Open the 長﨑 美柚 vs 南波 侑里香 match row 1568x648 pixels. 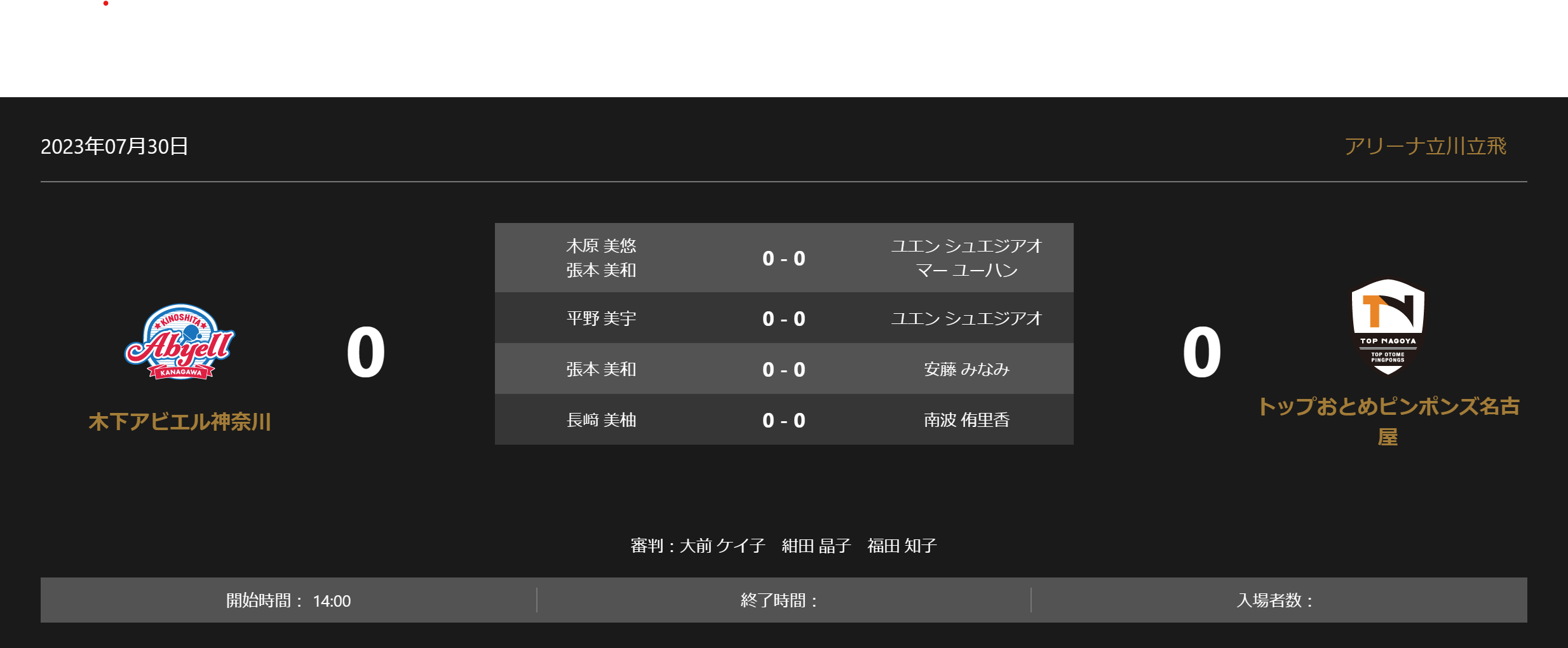pos(783,420)
